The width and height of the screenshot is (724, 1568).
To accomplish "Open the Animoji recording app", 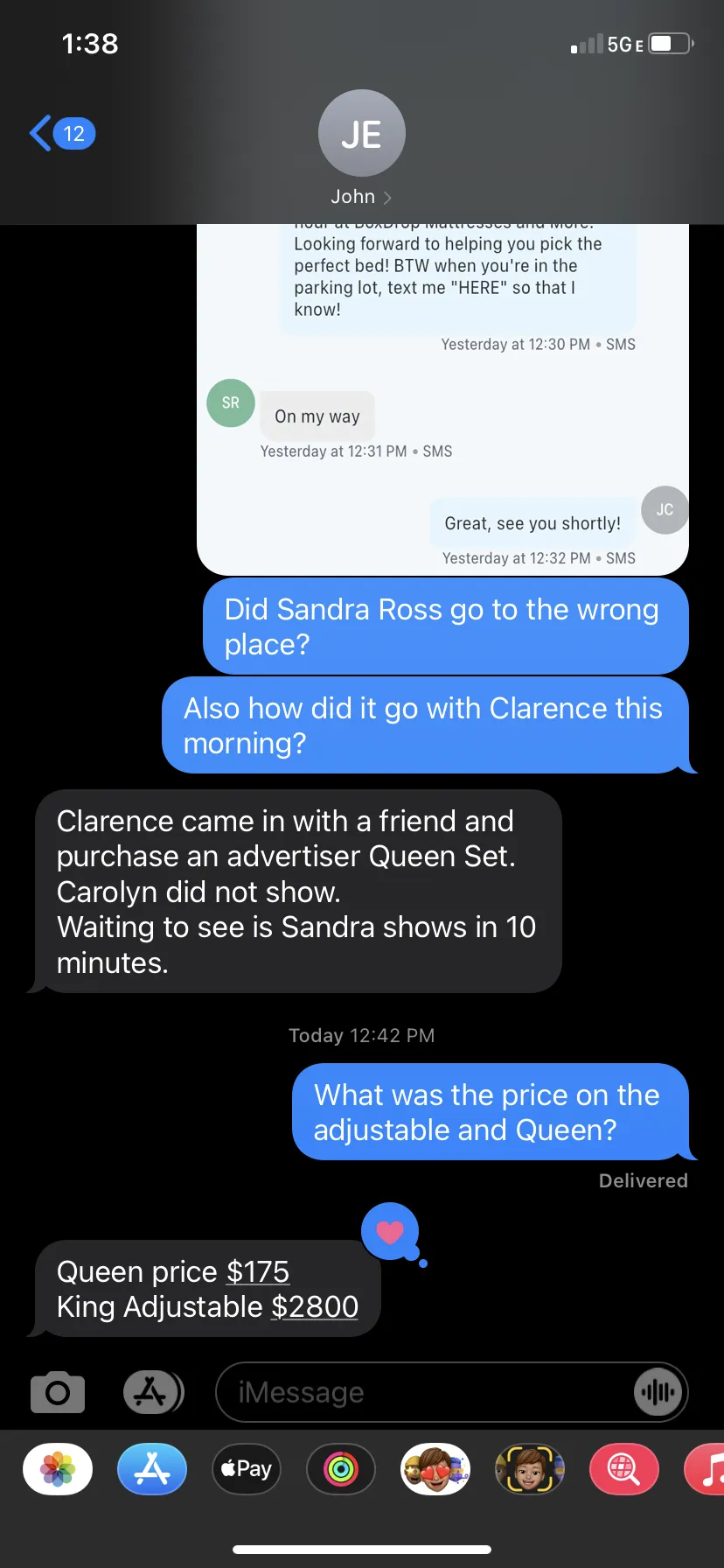I will pyautogui.click(x=530, y=1469).
